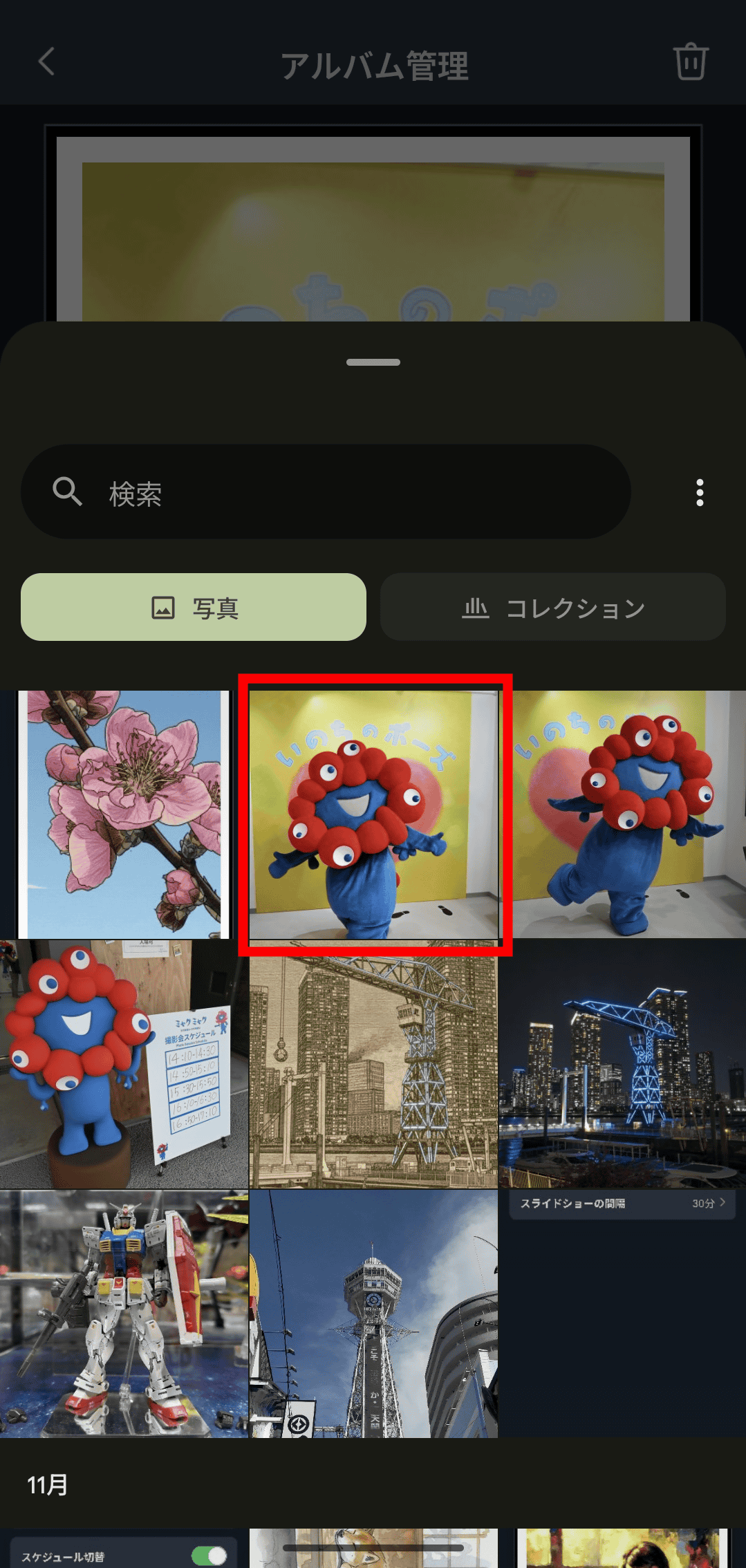Open the 検索 search field

(x=325, y=492)
